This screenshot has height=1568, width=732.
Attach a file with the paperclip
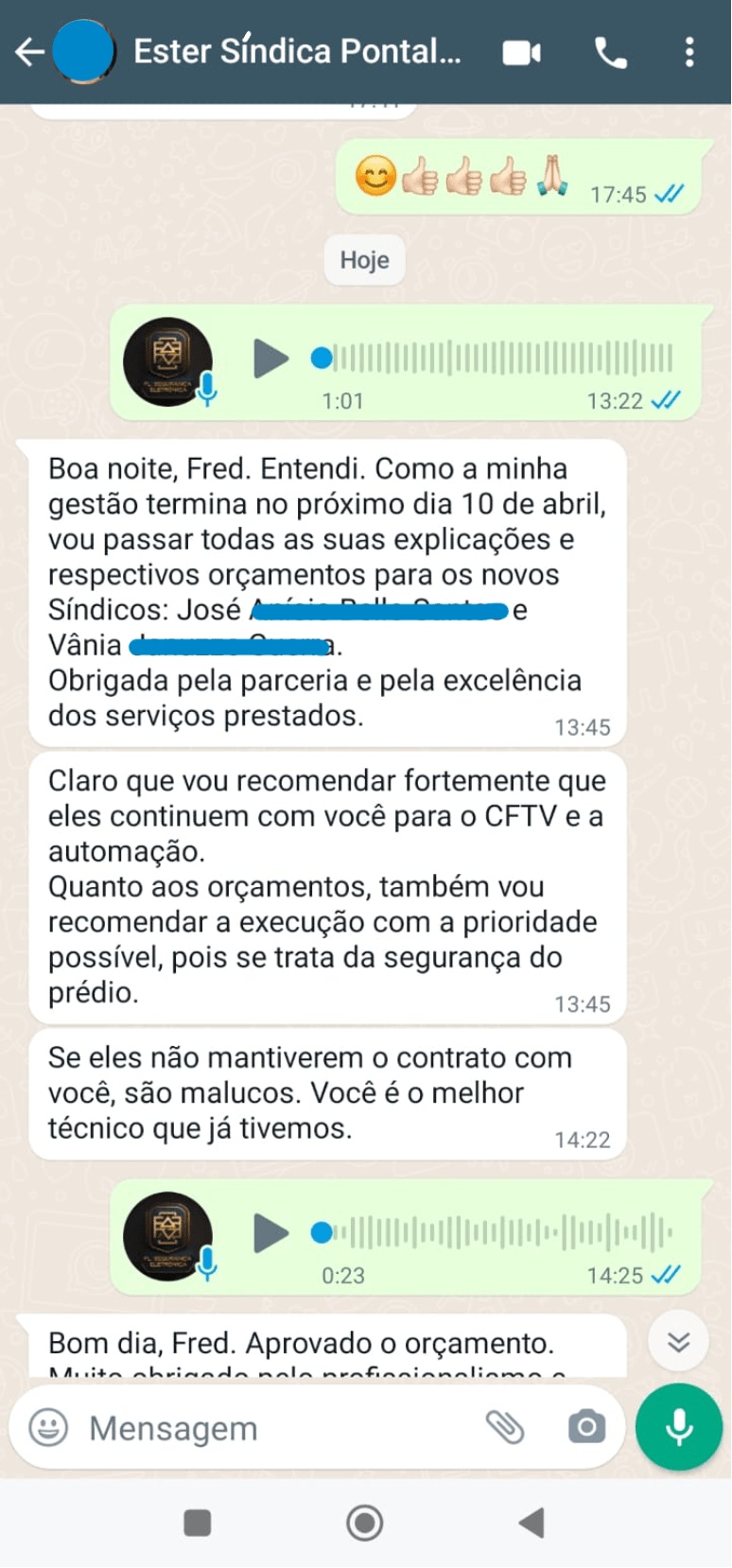point(505,1427)
